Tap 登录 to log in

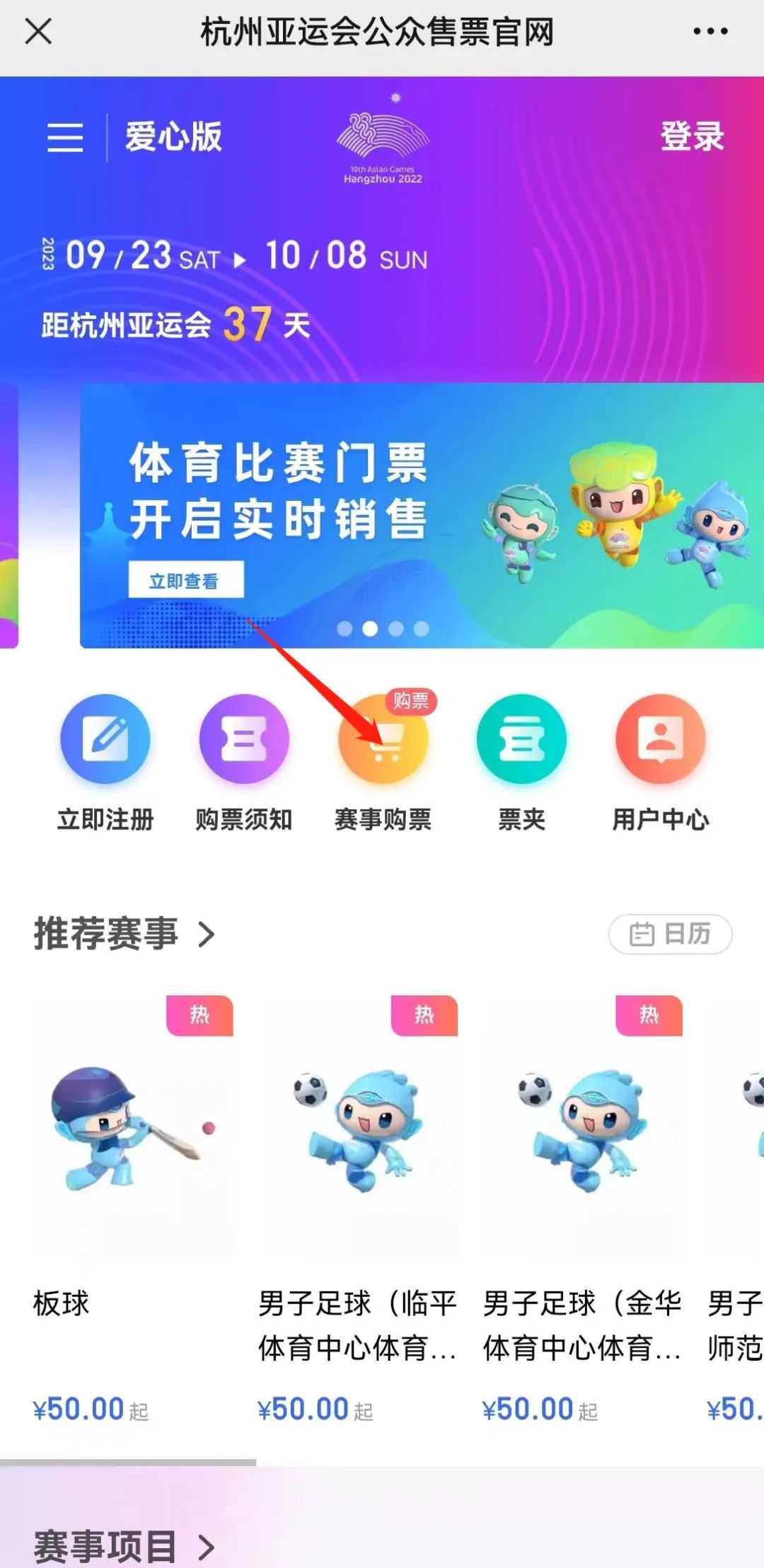(692, 136)
